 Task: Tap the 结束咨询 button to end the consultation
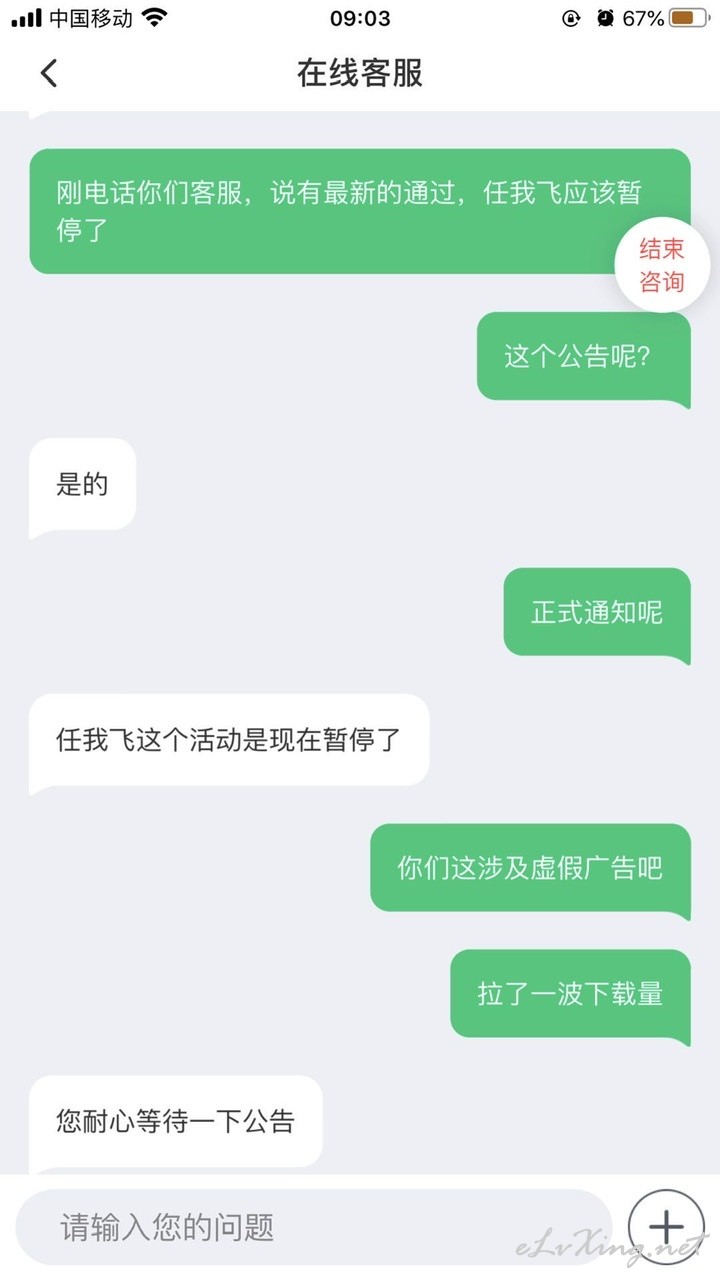tap(662, 265)
